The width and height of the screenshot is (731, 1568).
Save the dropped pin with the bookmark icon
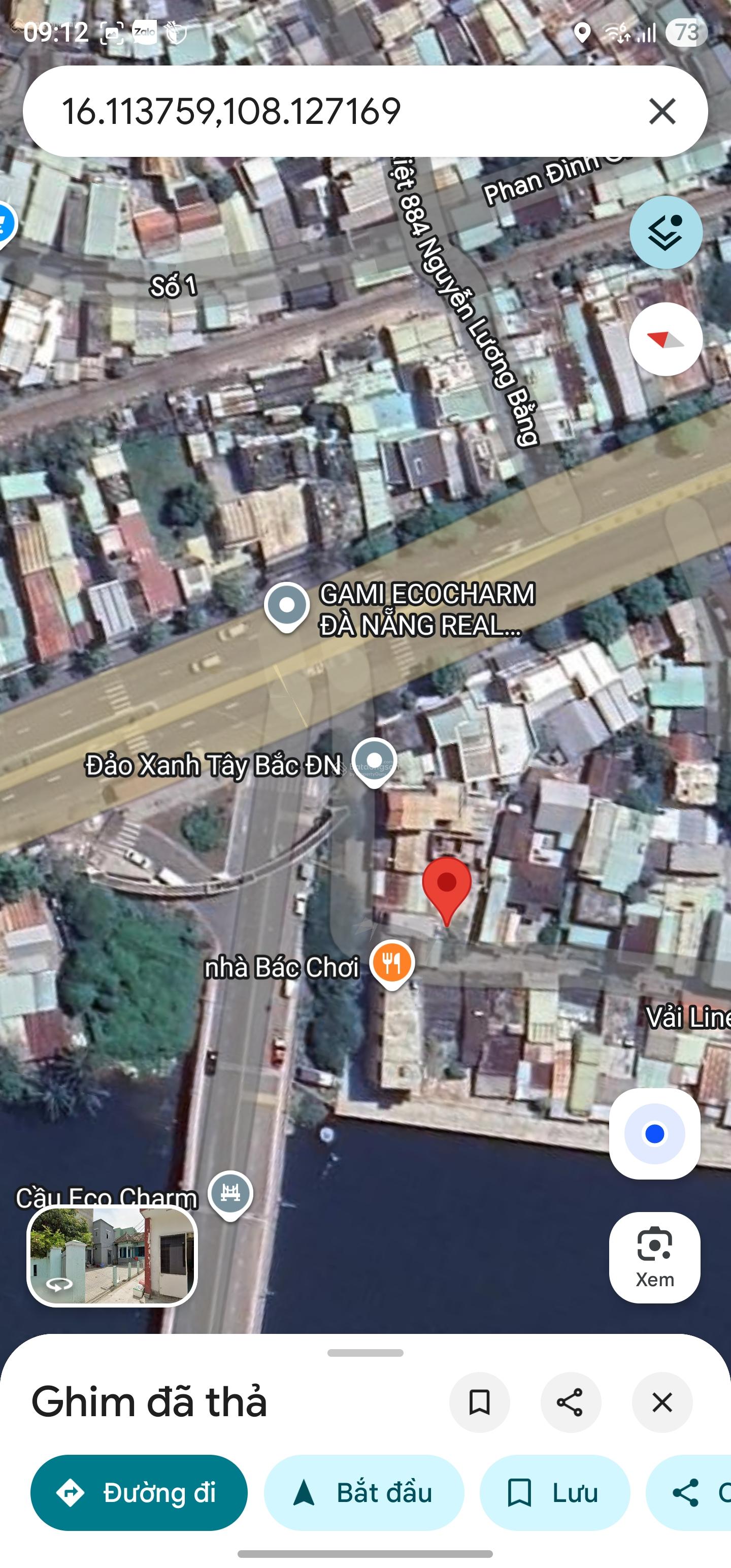coord(479,1402)
